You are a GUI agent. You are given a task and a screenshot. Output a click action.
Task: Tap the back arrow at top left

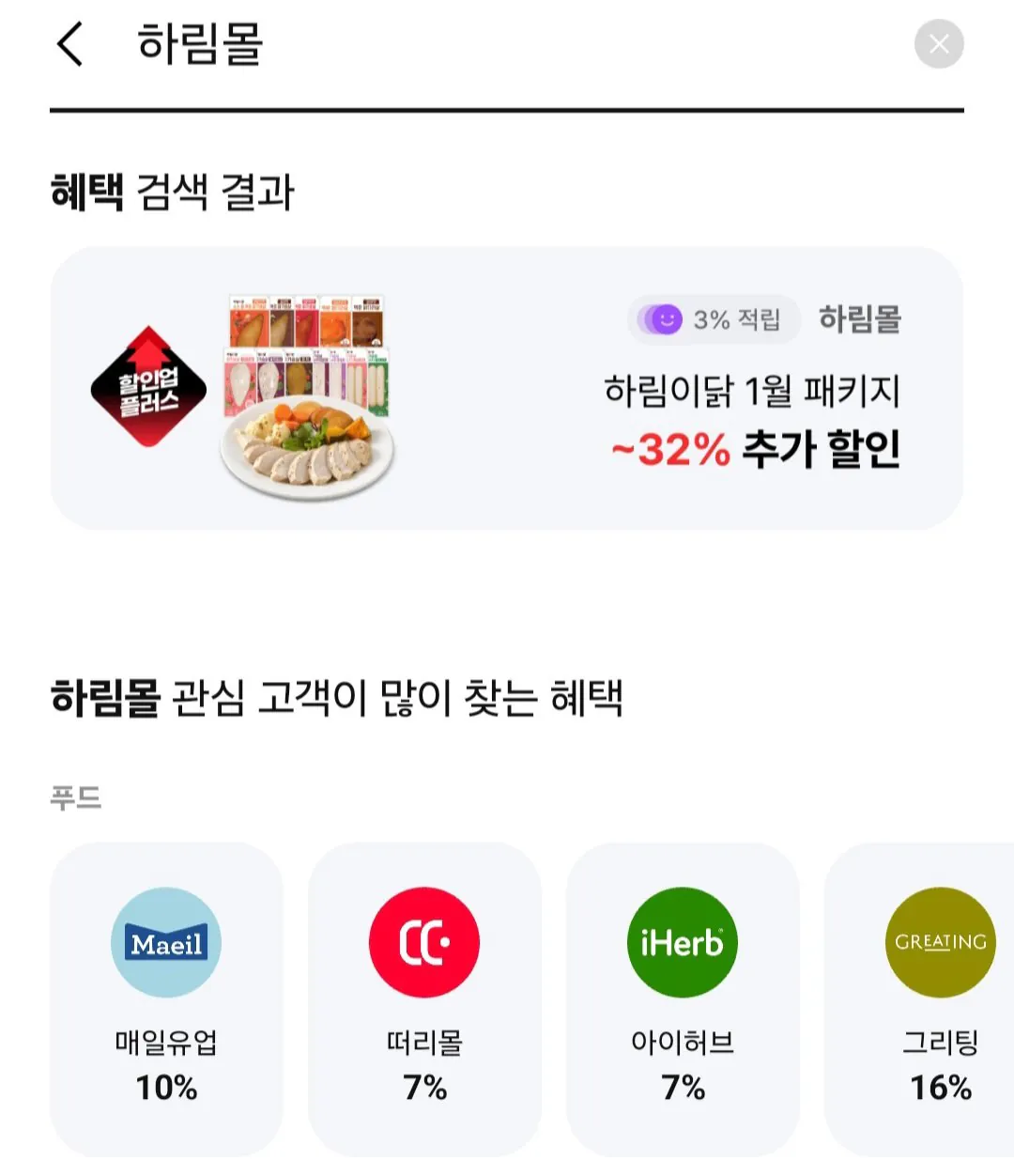coord(69,43)
